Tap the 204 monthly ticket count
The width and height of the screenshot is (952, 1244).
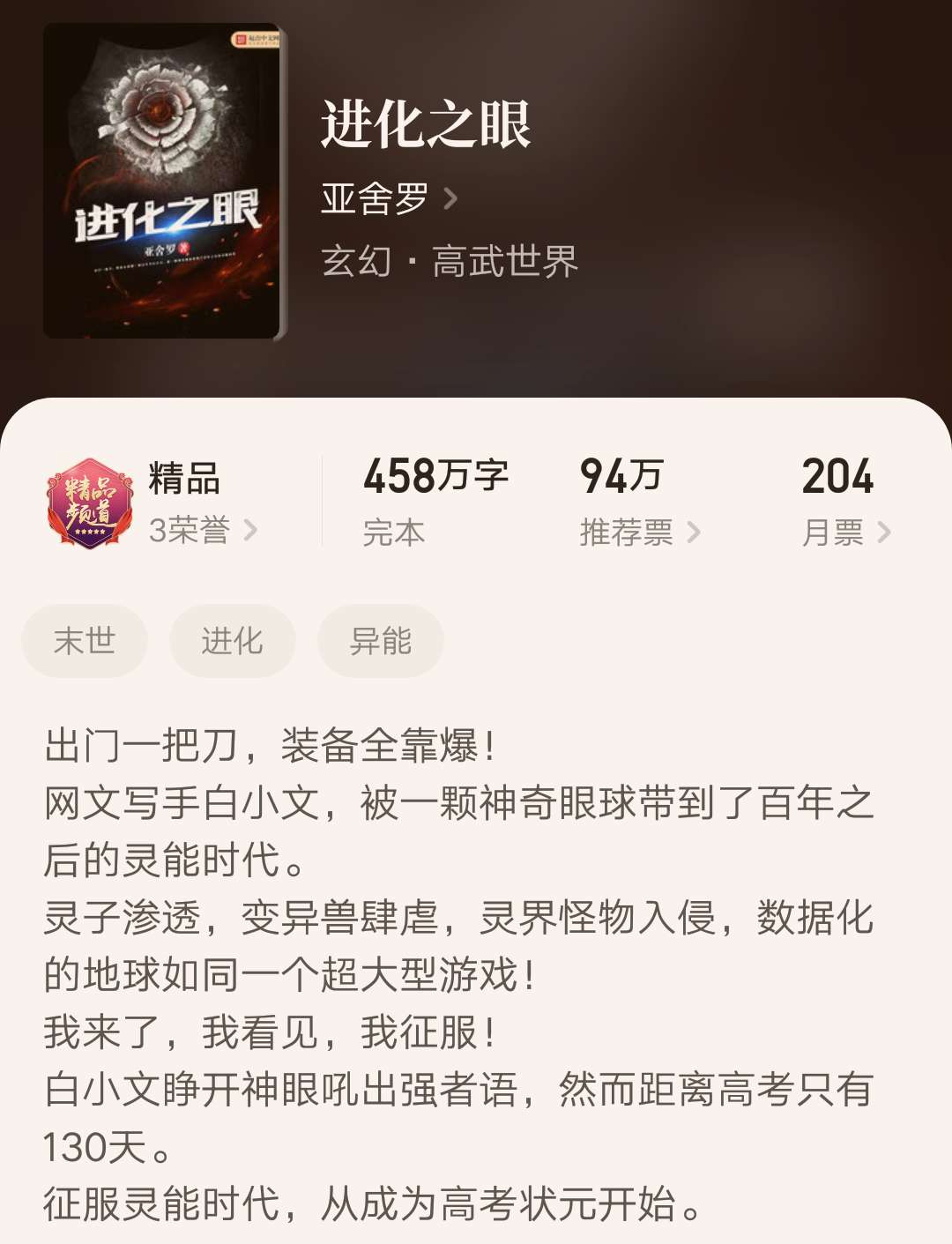point(837,476)
